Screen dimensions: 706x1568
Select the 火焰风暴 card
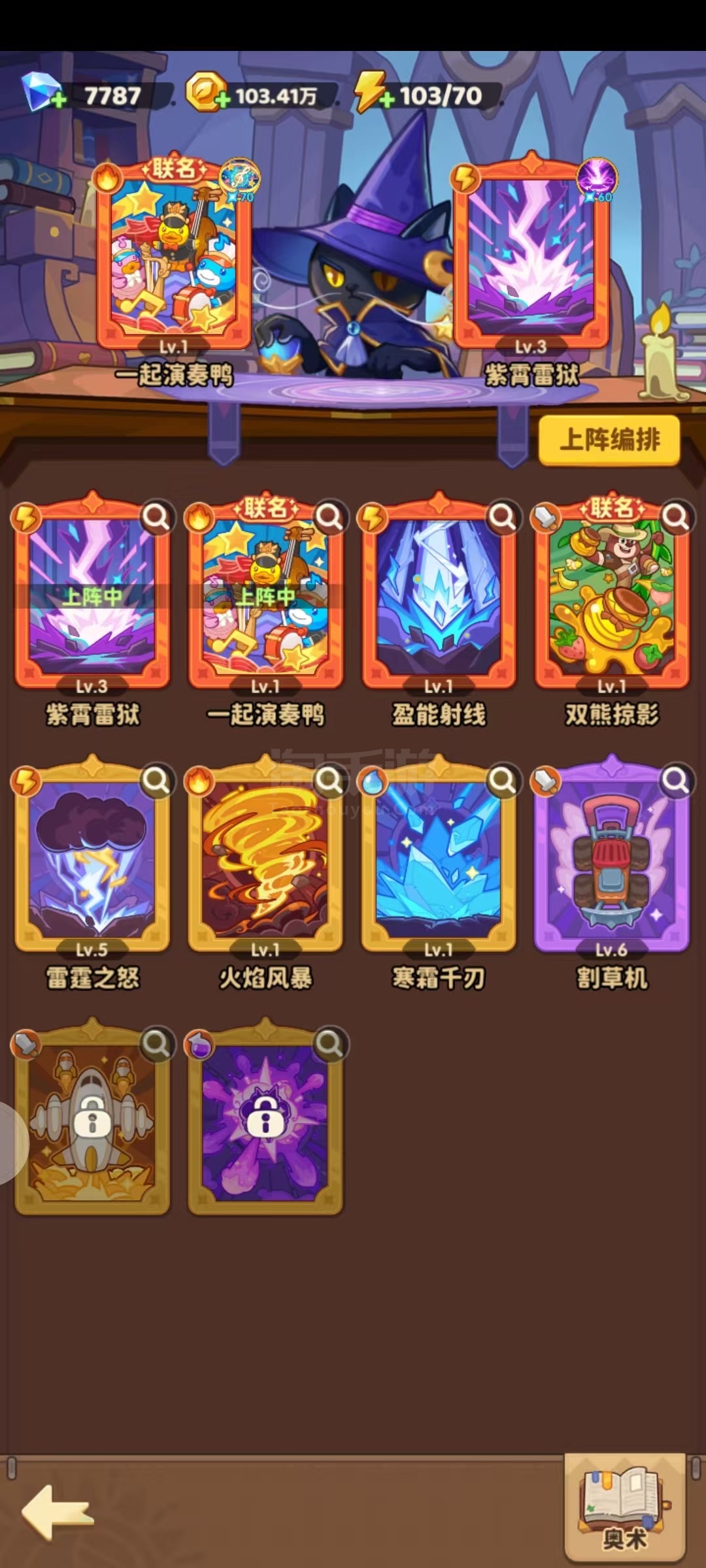(x=265, y=859)
